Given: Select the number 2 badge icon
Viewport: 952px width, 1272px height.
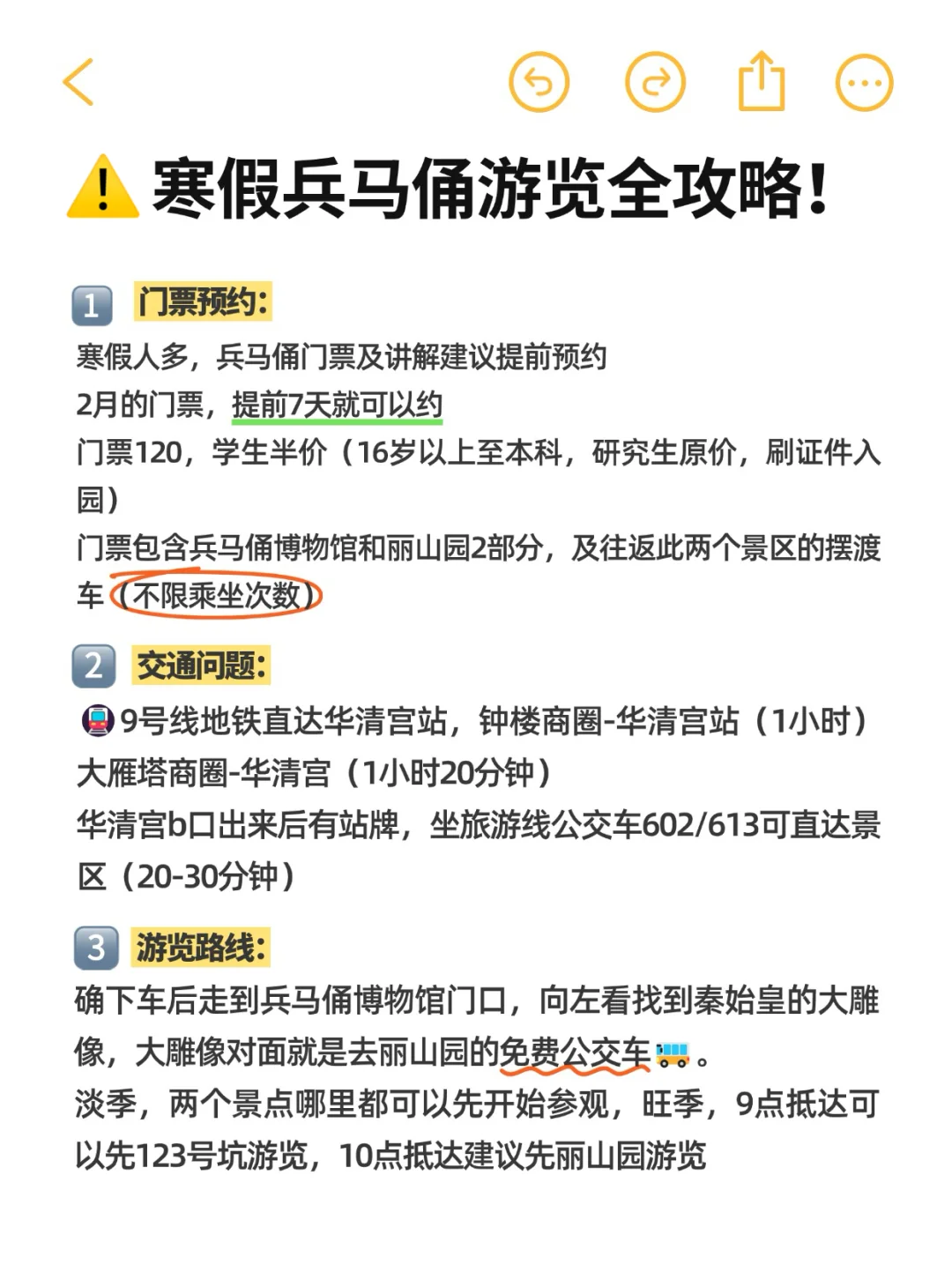Looking at the screenshot, I should [x=94, y=666].
